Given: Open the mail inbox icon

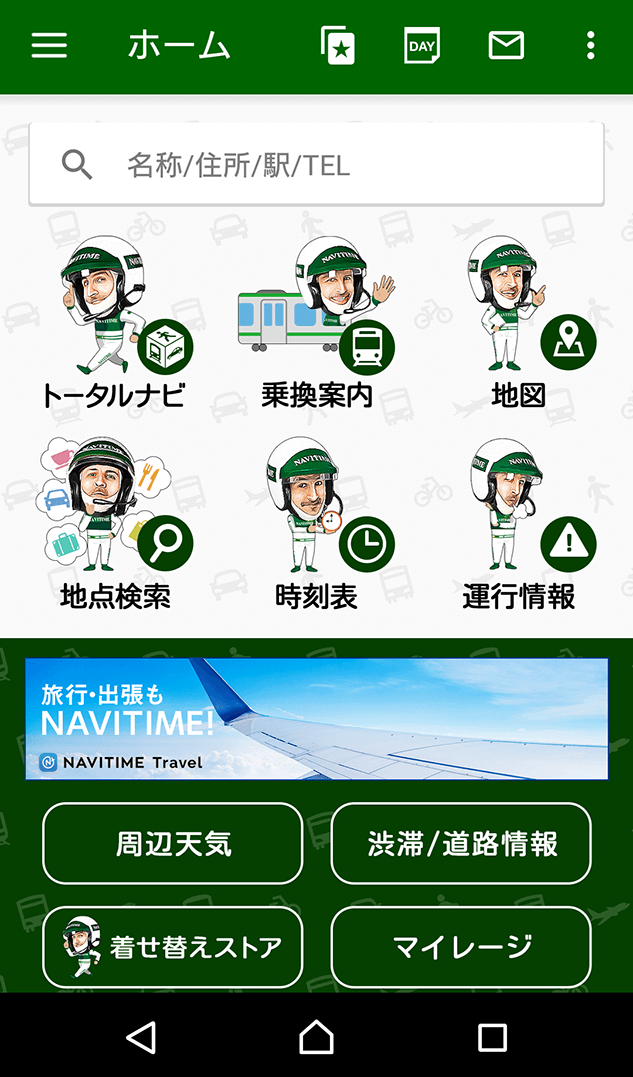Looking at the screenshot, I should coord(506,46).
